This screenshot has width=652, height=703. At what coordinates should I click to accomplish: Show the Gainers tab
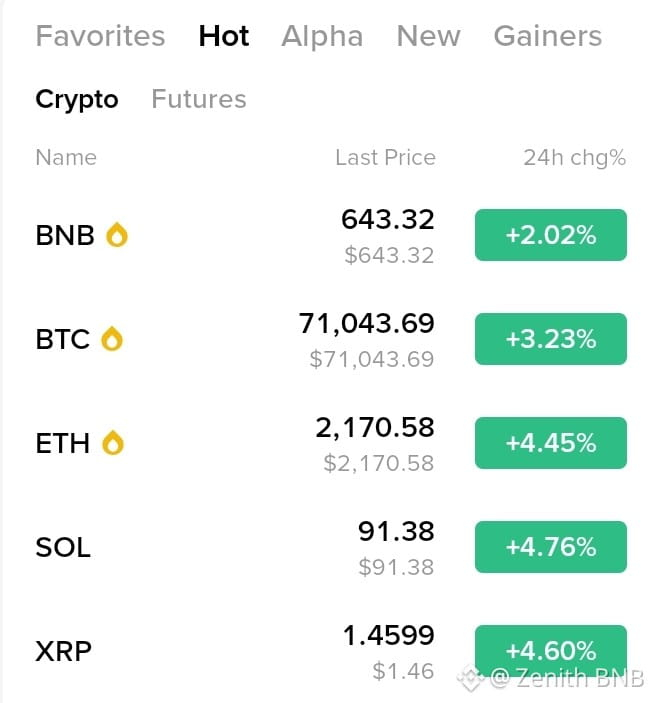coord(548,36)
